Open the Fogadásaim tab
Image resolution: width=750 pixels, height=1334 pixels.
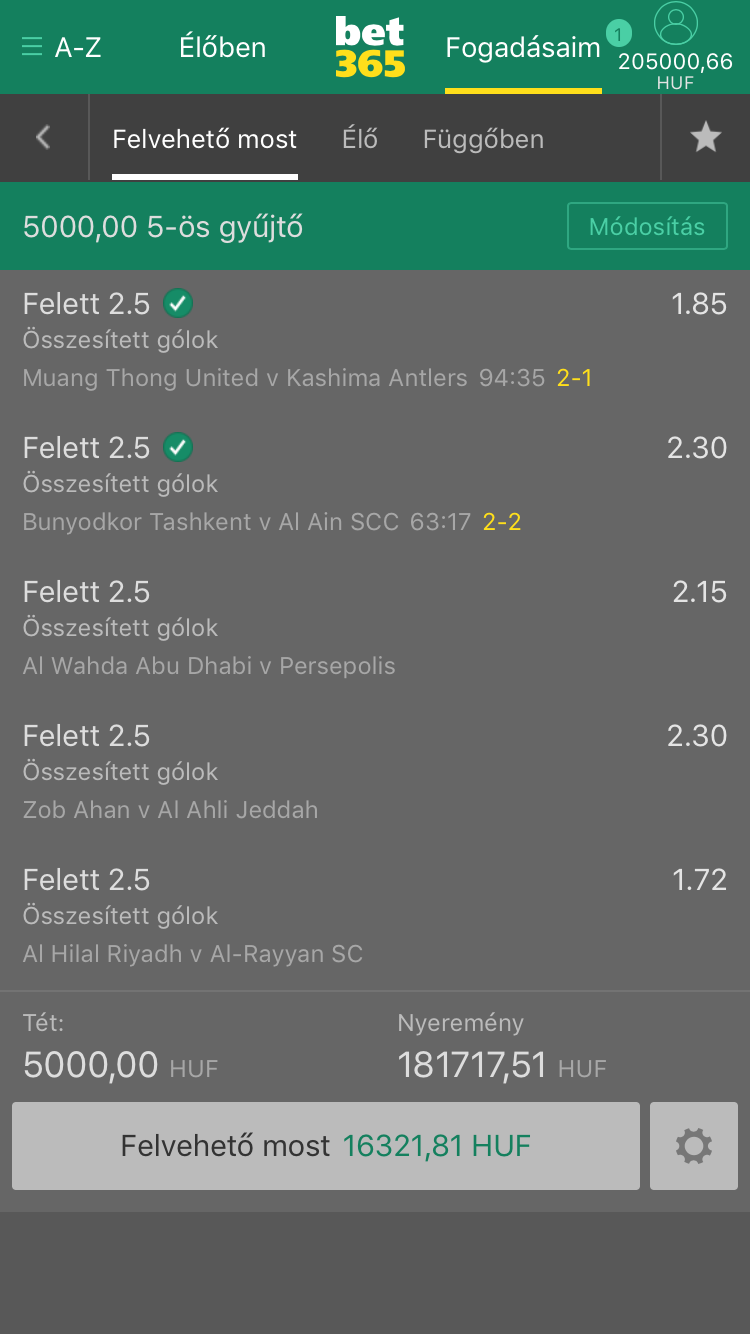click(522, 47)
